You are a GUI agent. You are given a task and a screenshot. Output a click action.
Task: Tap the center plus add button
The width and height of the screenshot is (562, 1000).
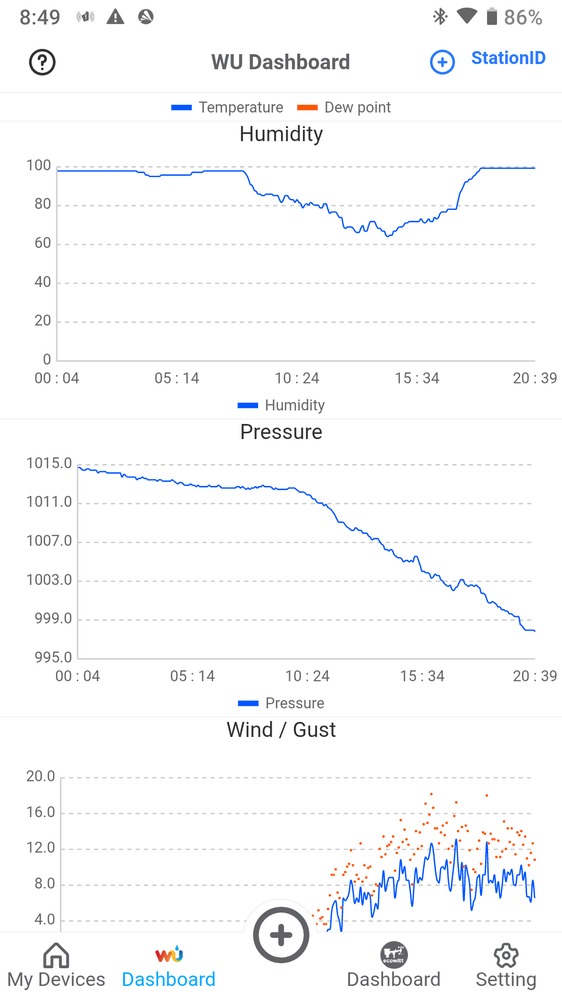[281, 936]
